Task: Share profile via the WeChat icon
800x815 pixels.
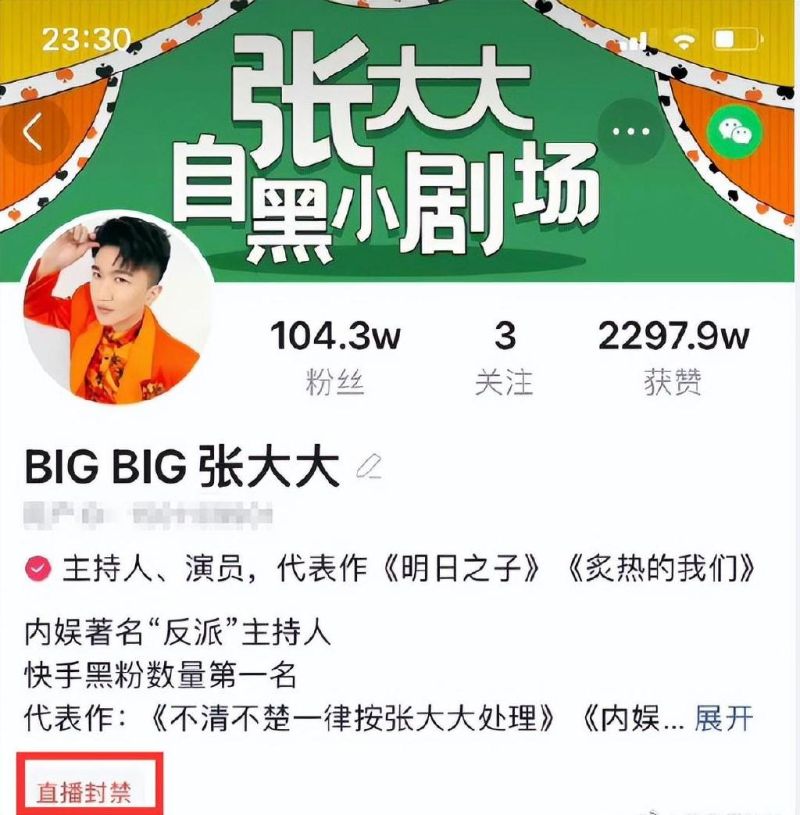Action: click(x=735, y=134)
